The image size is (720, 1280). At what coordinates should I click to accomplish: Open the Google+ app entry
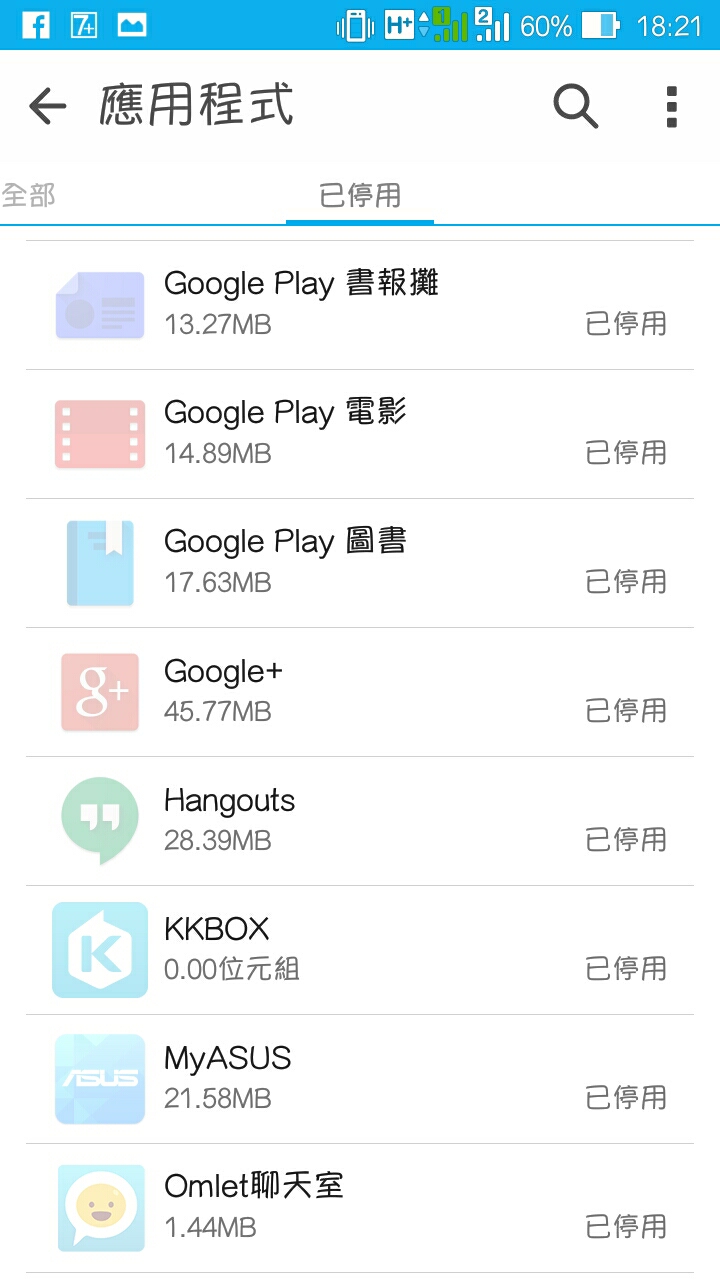tap(360, 692)
